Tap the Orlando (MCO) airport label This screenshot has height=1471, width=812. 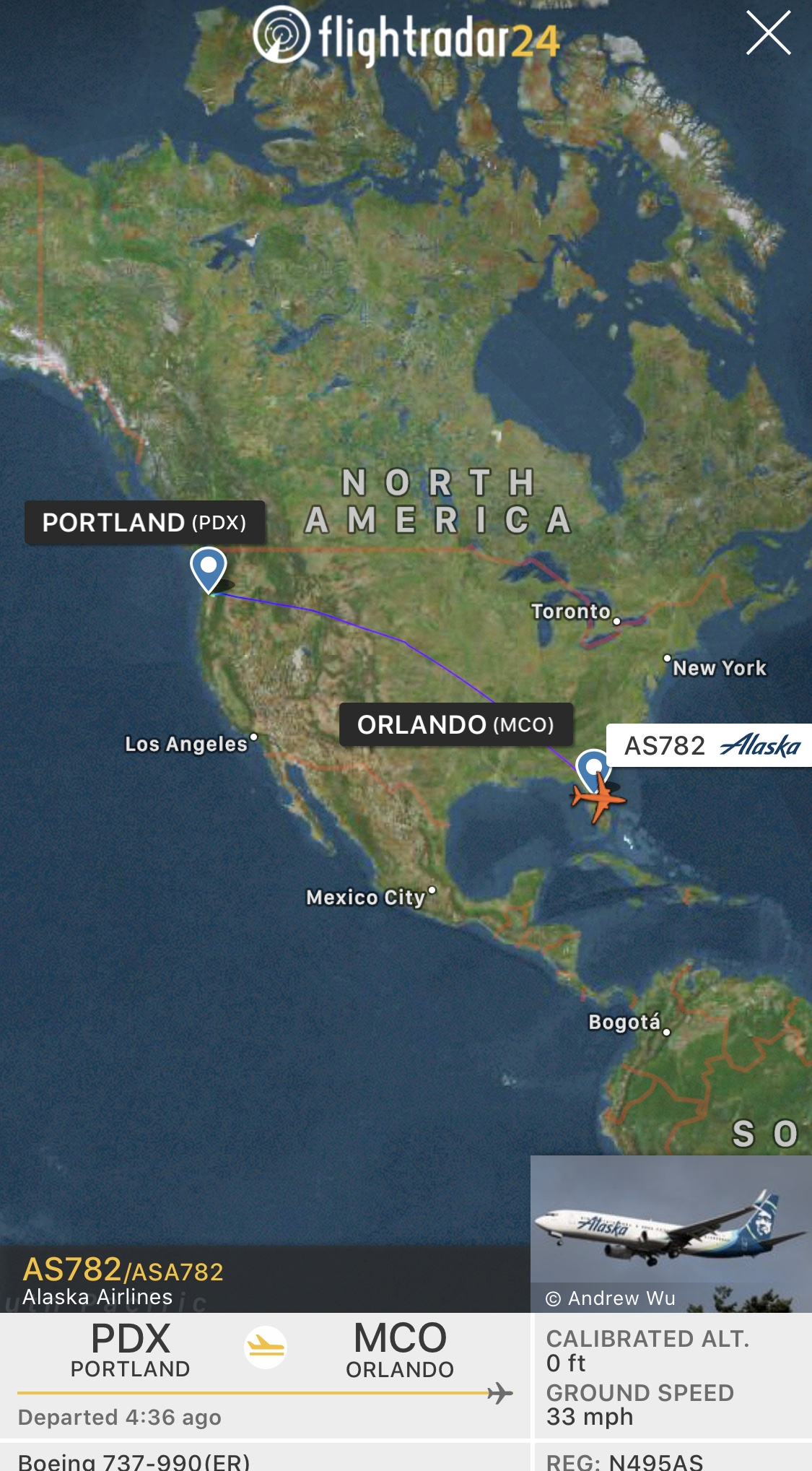click(x=455, y=724)
